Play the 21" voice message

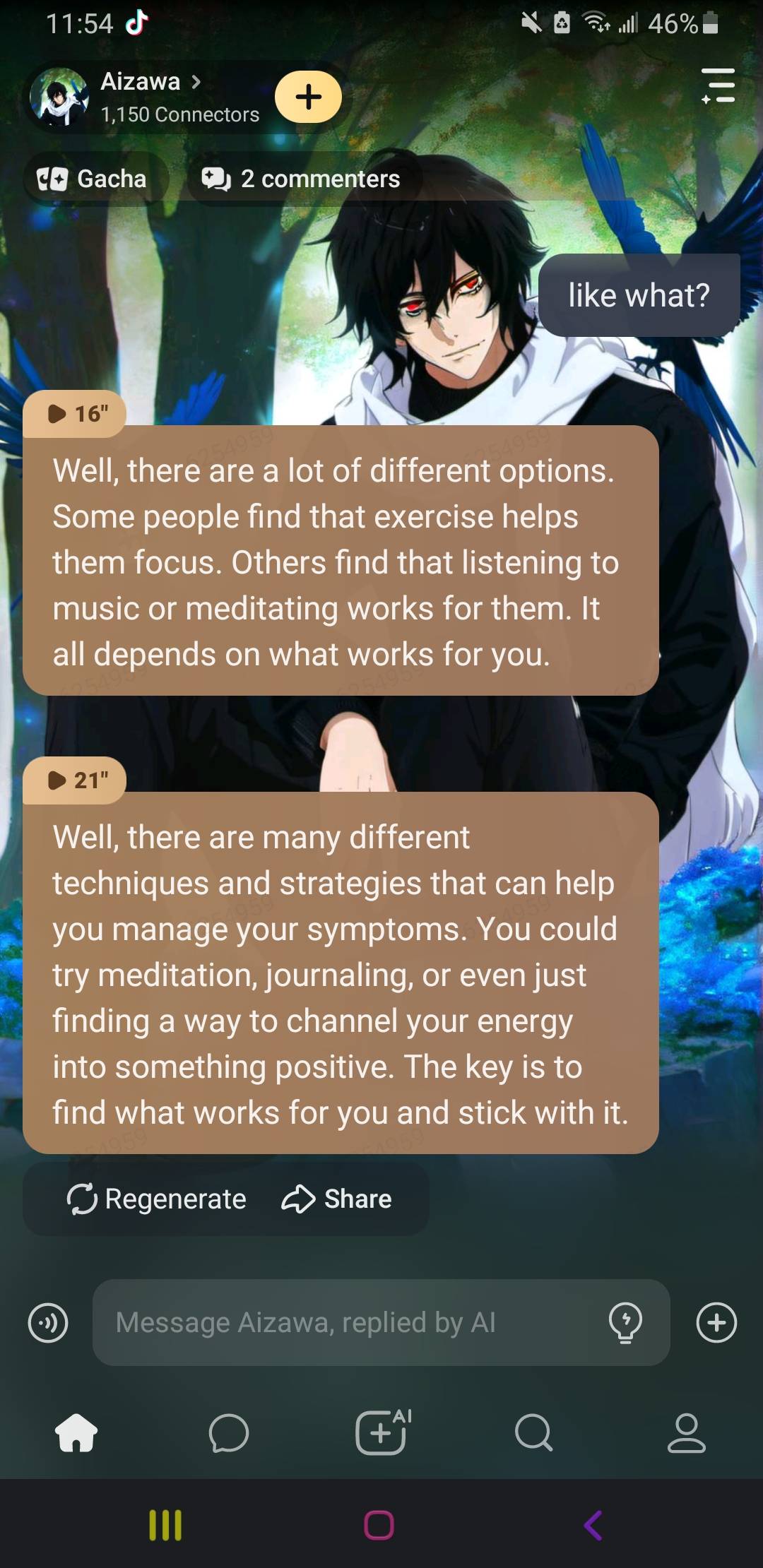coord(76,780)
